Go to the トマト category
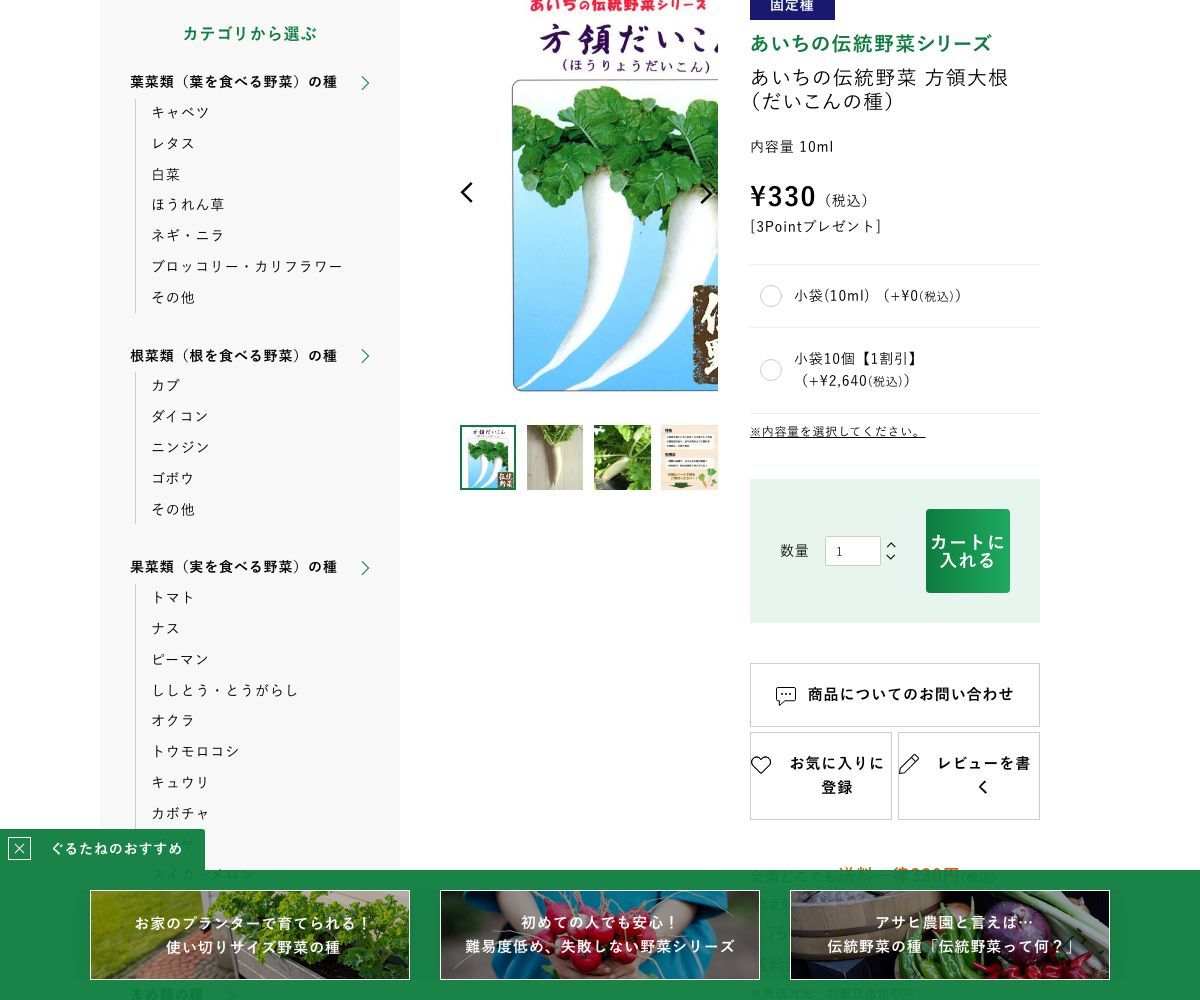Image resolution: width=1200 pixels, height=1000 pixels. (x=173, y=597)
